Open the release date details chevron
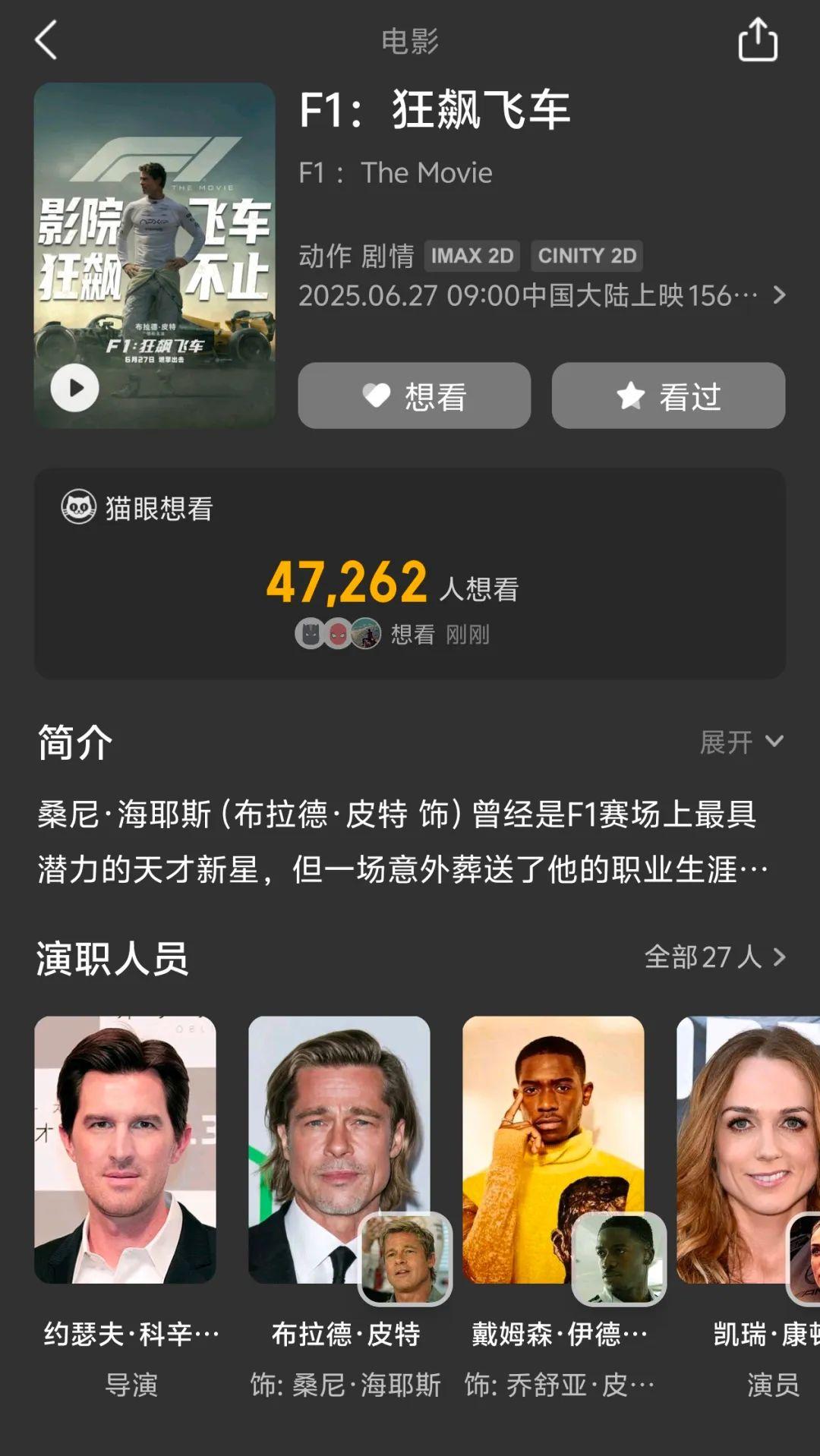 (779, 295)
